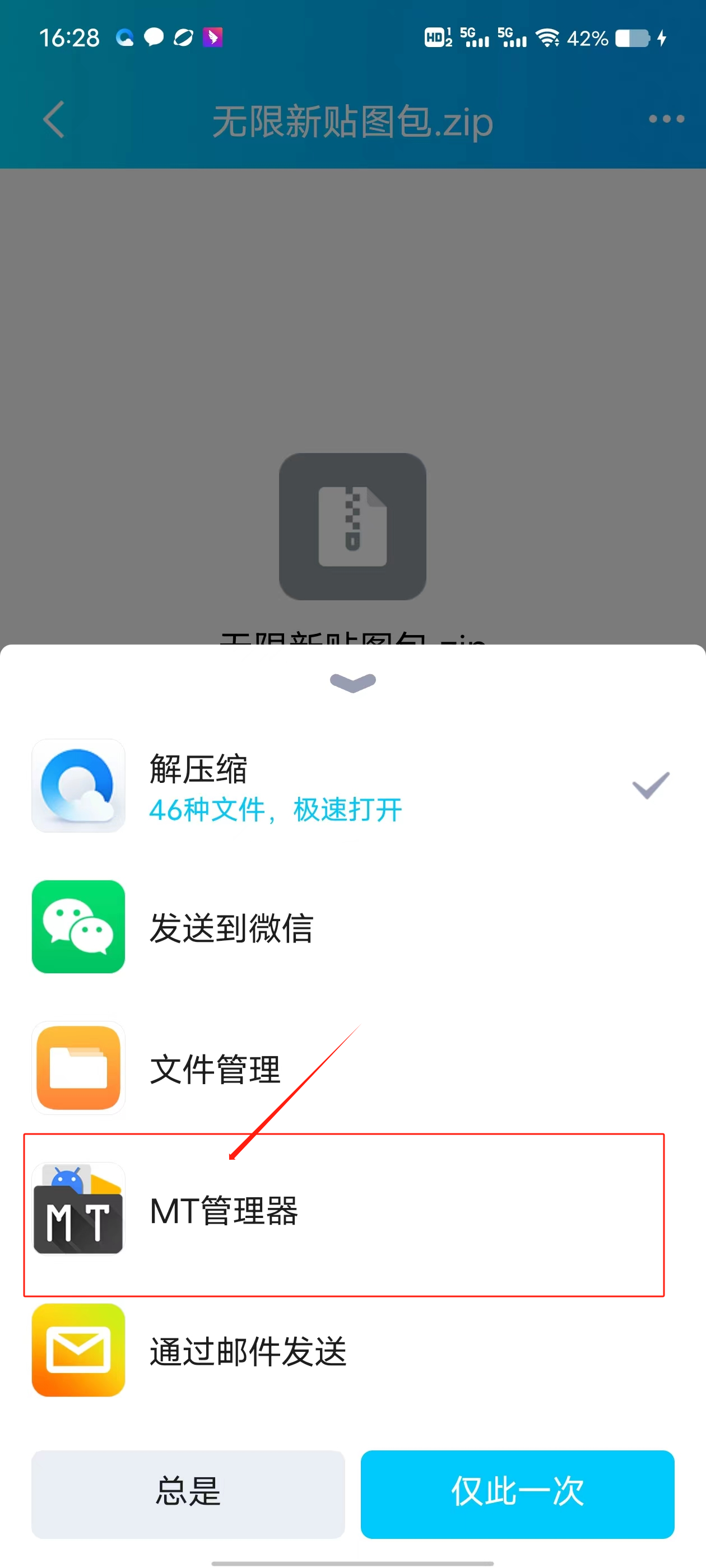
Task: Collapse the app chooser sheet handle
Action: 352,682
